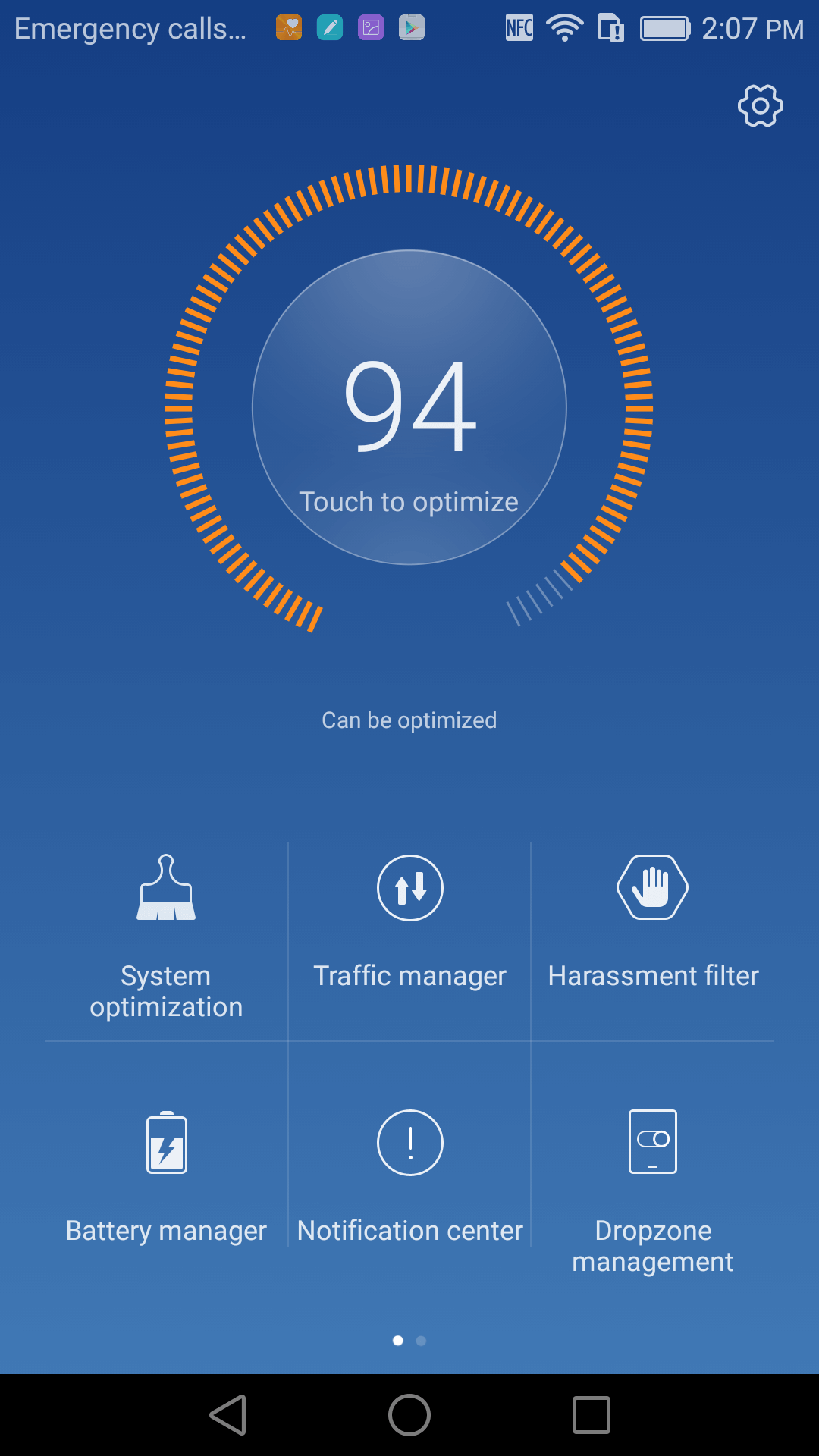Touch the 94 score circle to optimize

click(x=409, y=407)
